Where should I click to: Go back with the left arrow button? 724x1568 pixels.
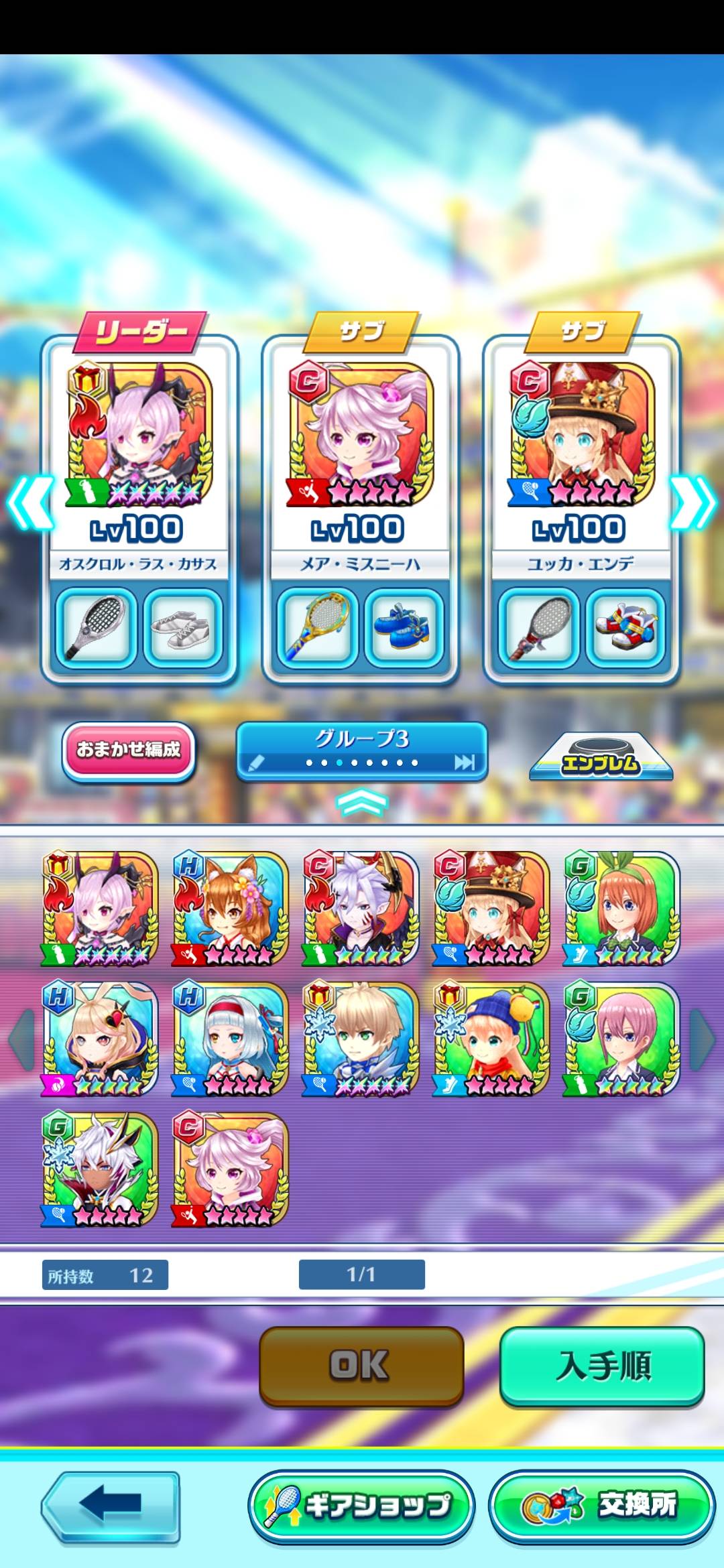point(111,1505)
